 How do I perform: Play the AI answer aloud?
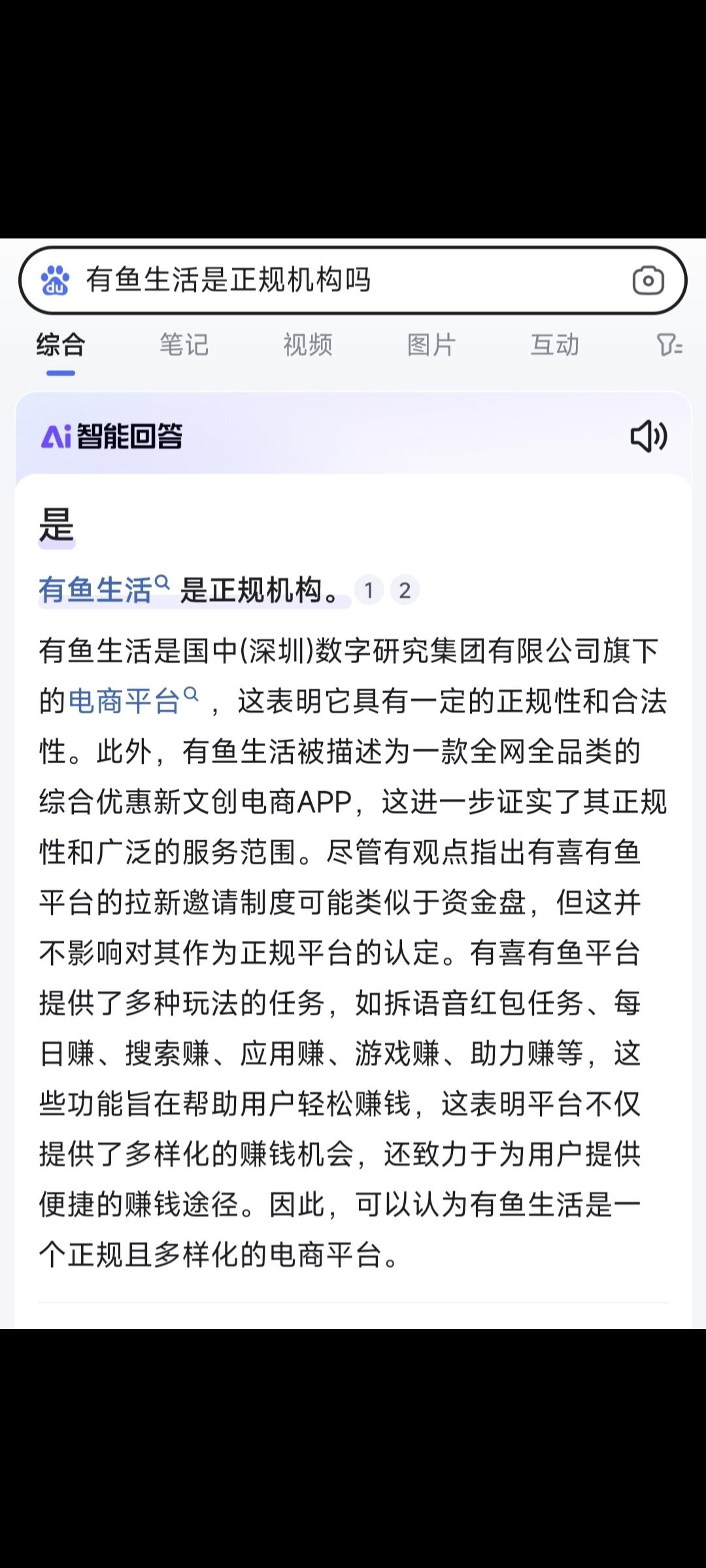[x=648, y=436]
